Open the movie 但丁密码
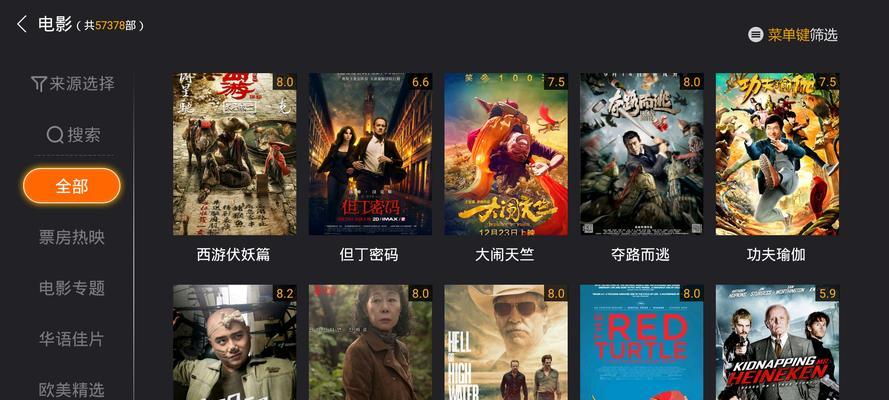The width and height of the screenshot is (889, 400). click(370, 155)
